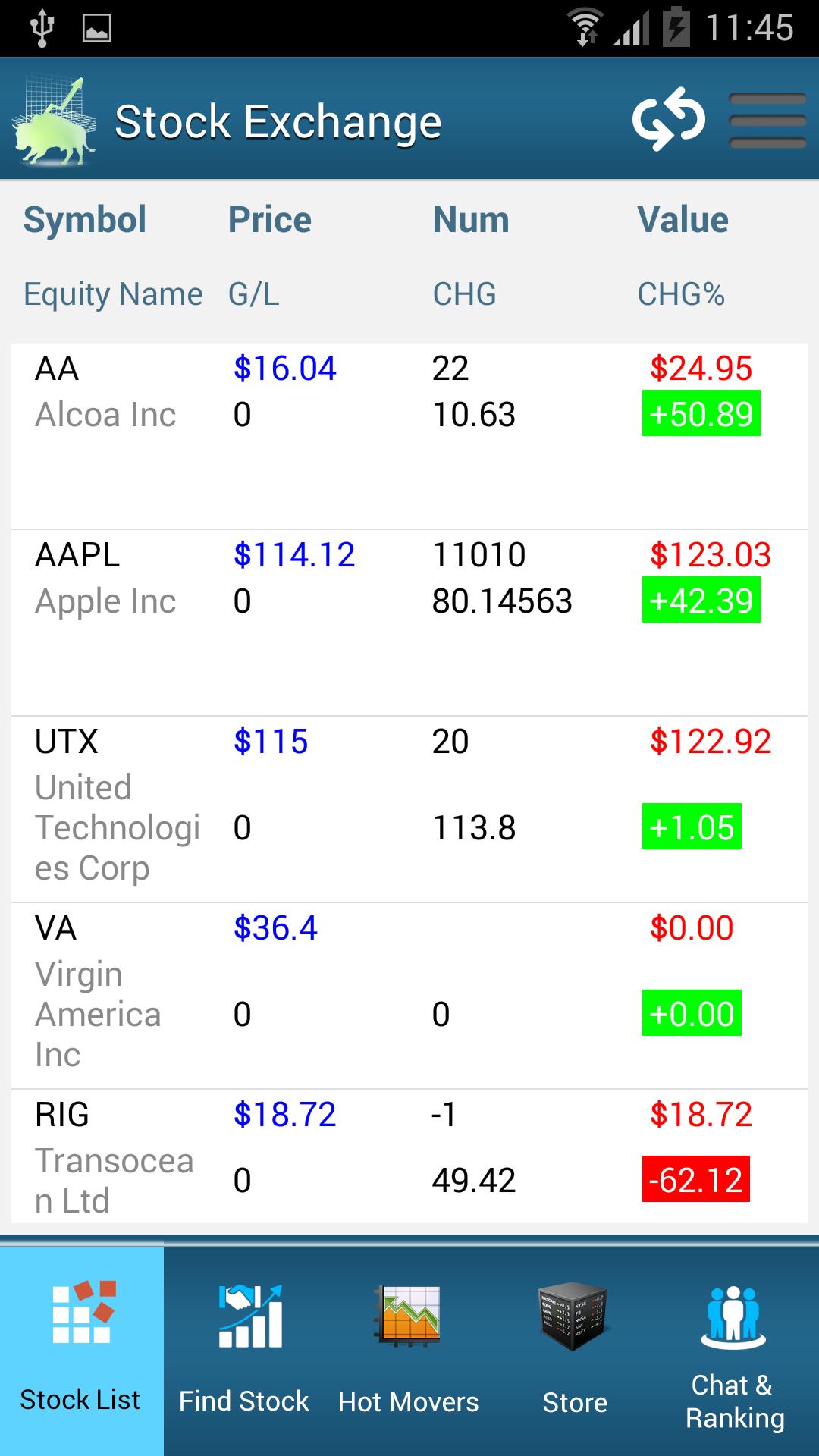The width and height of the screenshot is (819, 1456).
Task: Tap the refresh icon in the header
Action: click(x=672, y=119)
